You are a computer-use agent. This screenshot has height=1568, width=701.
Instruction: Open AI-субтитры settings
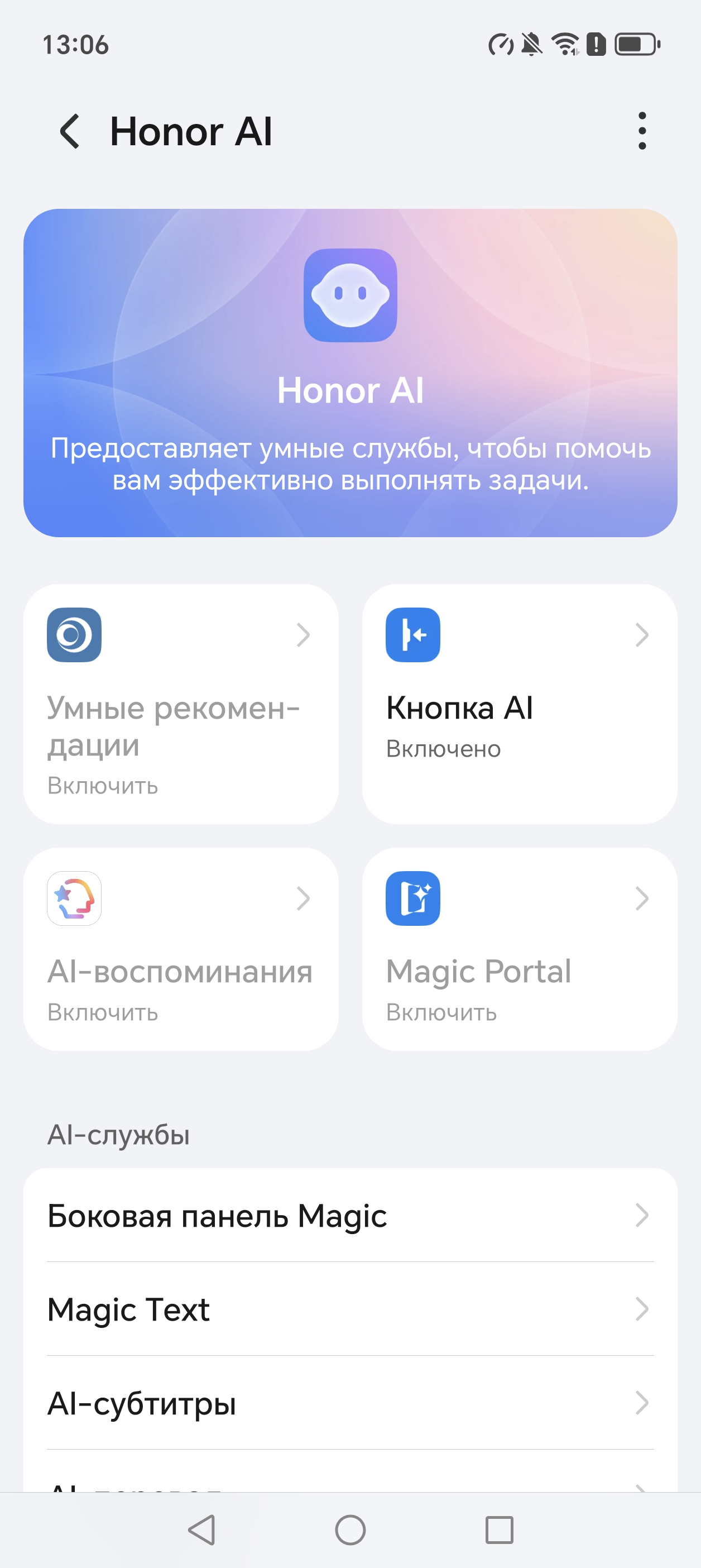tap(350, 1403)
